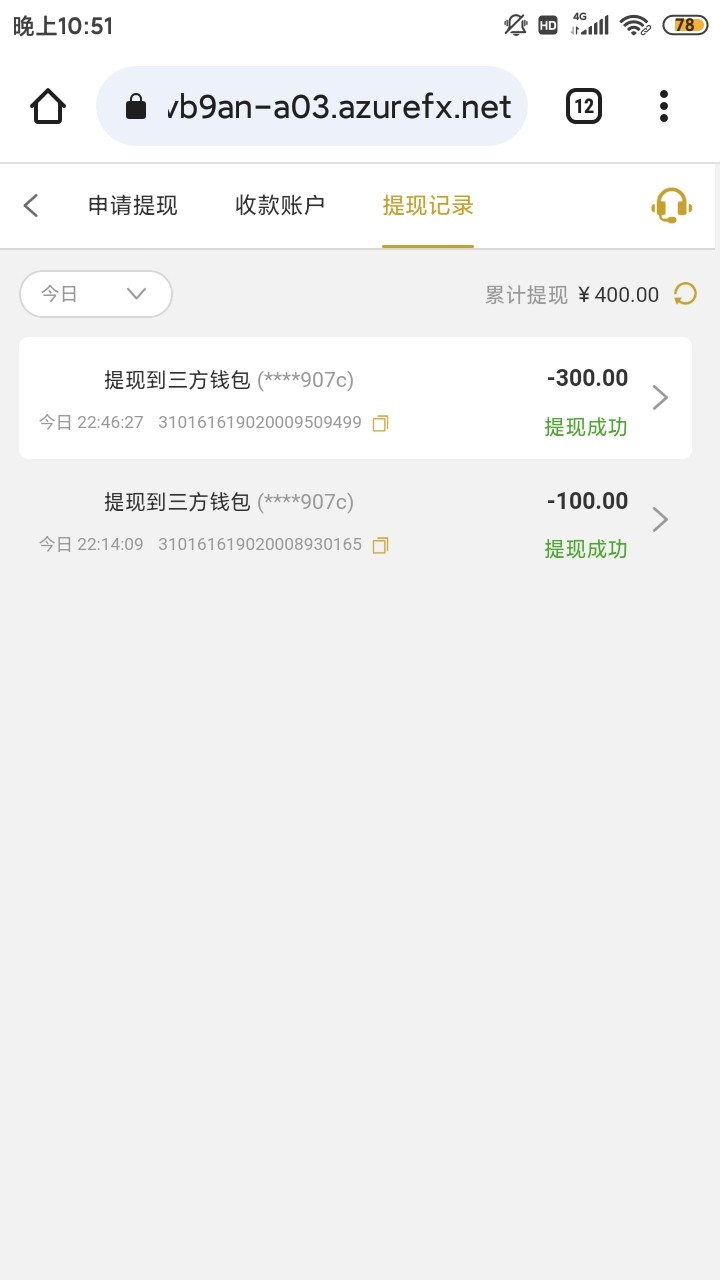Open the -100.00 withdrawal record
Image resolution: width=720 pixels, height=1280 pixels.
click(355, 520)
